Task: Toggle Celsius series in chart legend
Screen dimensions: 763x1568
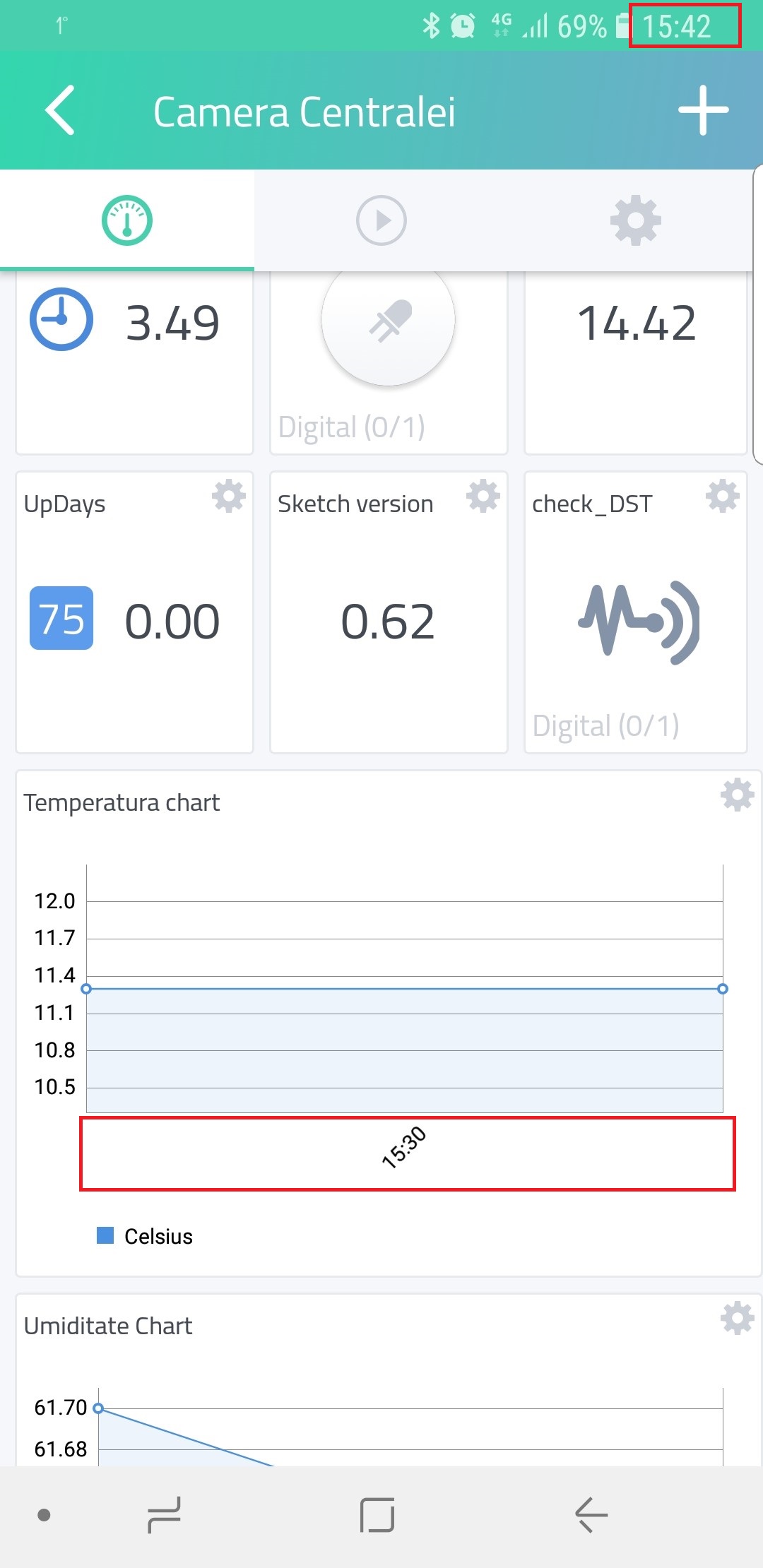Action: [x=145, y=1236]
